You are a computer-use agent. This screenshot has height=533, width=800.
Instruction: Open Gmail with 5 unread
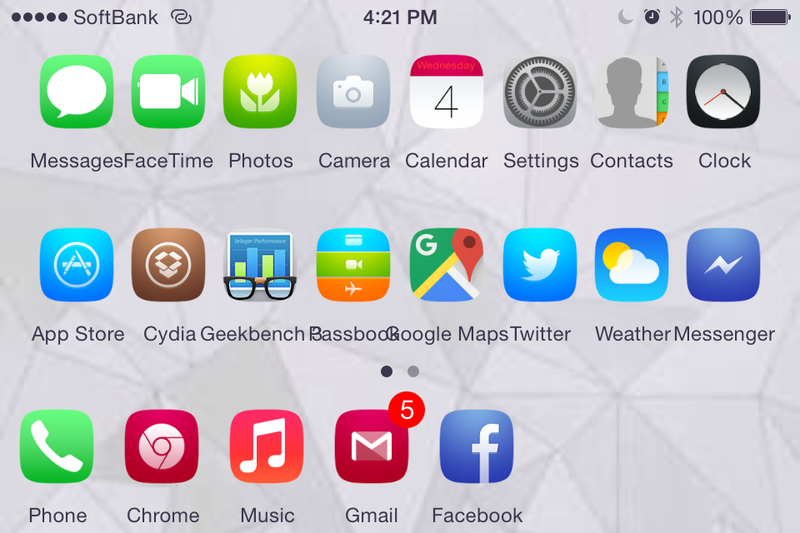point(371,447)
